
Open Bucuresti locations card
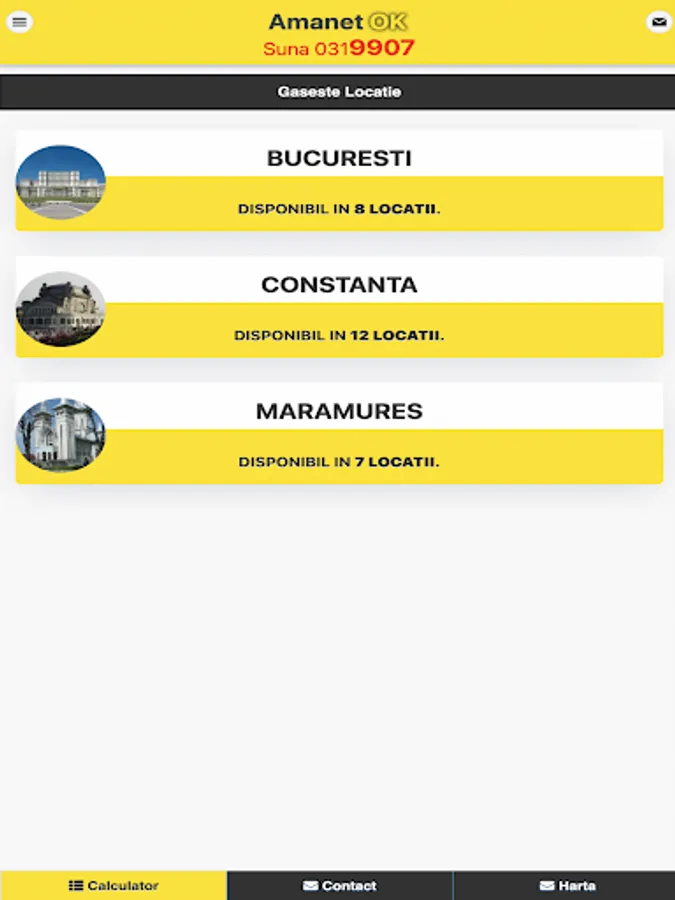click(x=339, y=182)
